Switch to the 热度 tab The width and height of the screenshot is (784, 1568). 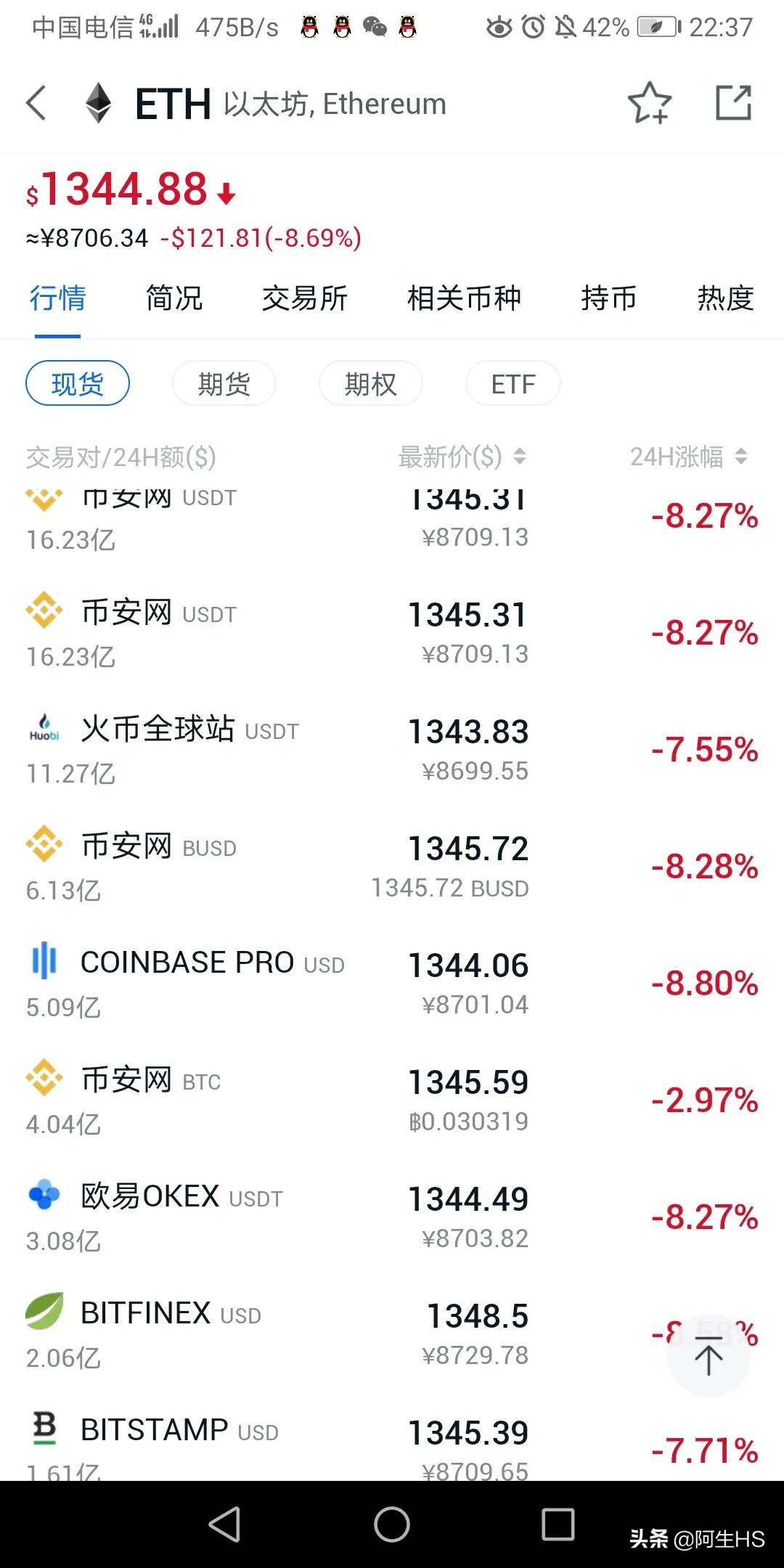click(725, 298)
